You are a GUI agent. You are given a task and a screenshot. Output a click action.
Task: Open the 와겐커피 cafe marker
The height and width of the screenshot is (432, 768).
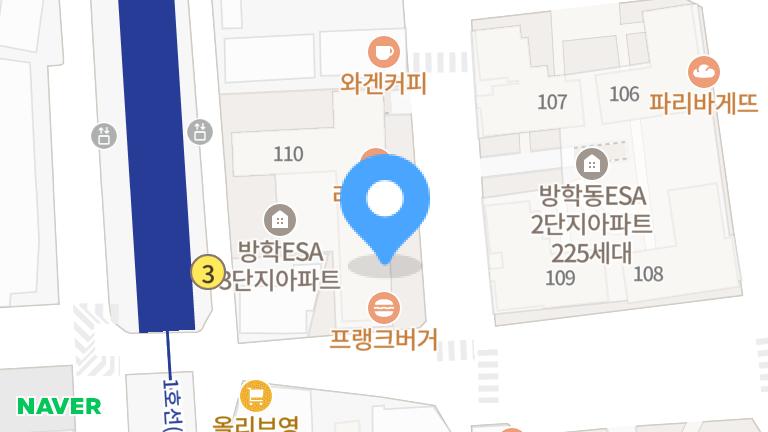[383, 51]
